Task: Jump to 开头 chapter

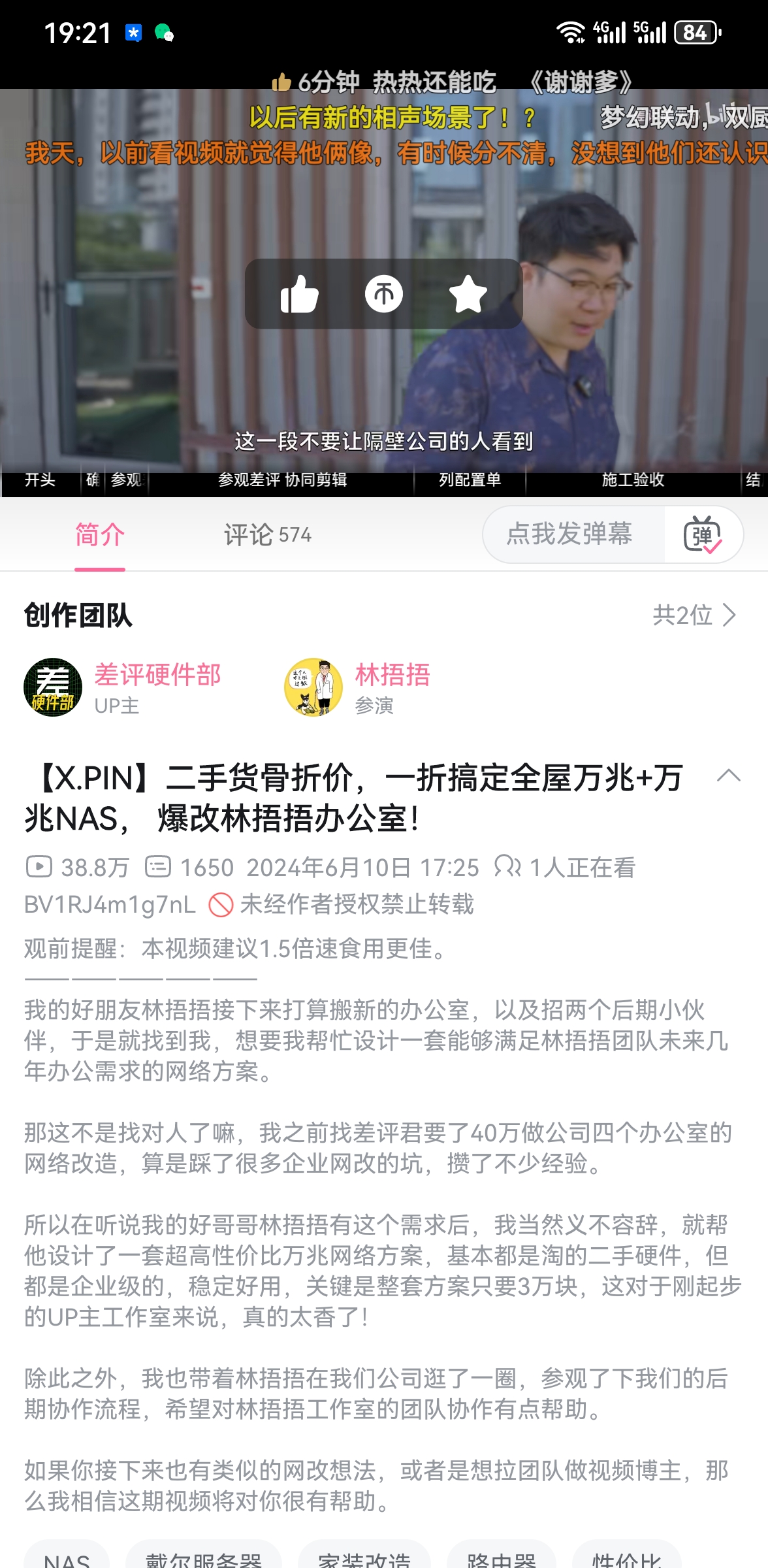Action: tap(40, 480)
